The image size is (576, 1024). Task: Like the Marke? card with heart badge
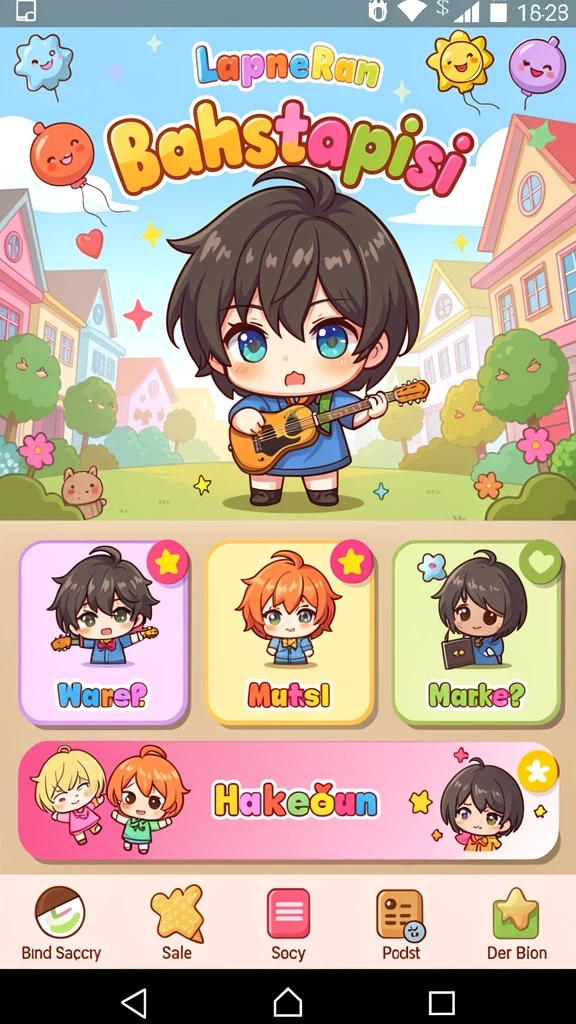(540, 562)
